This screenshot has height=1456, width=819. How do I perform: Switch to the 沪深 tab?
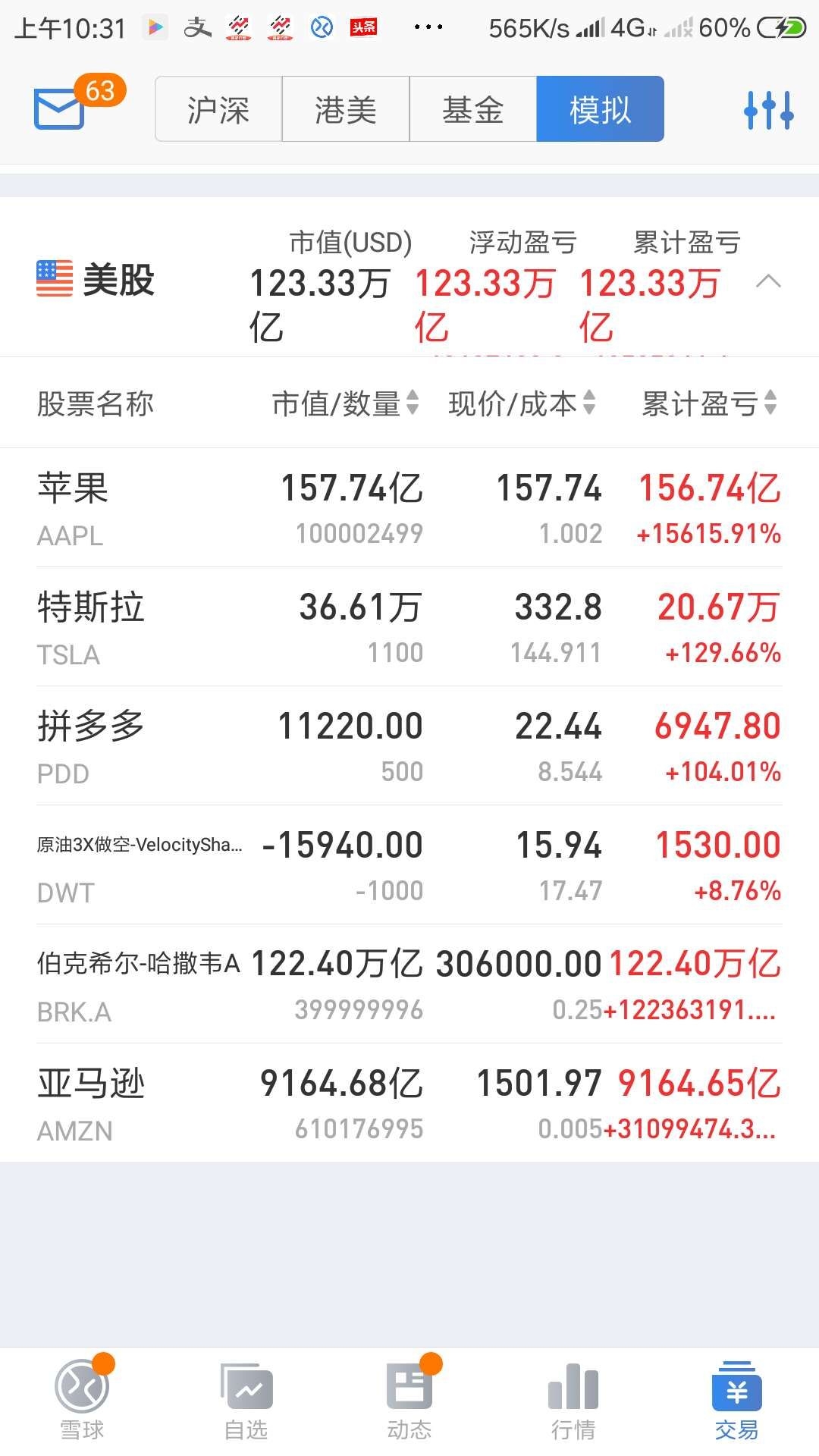pyautogui.click(x=218, y=109)
